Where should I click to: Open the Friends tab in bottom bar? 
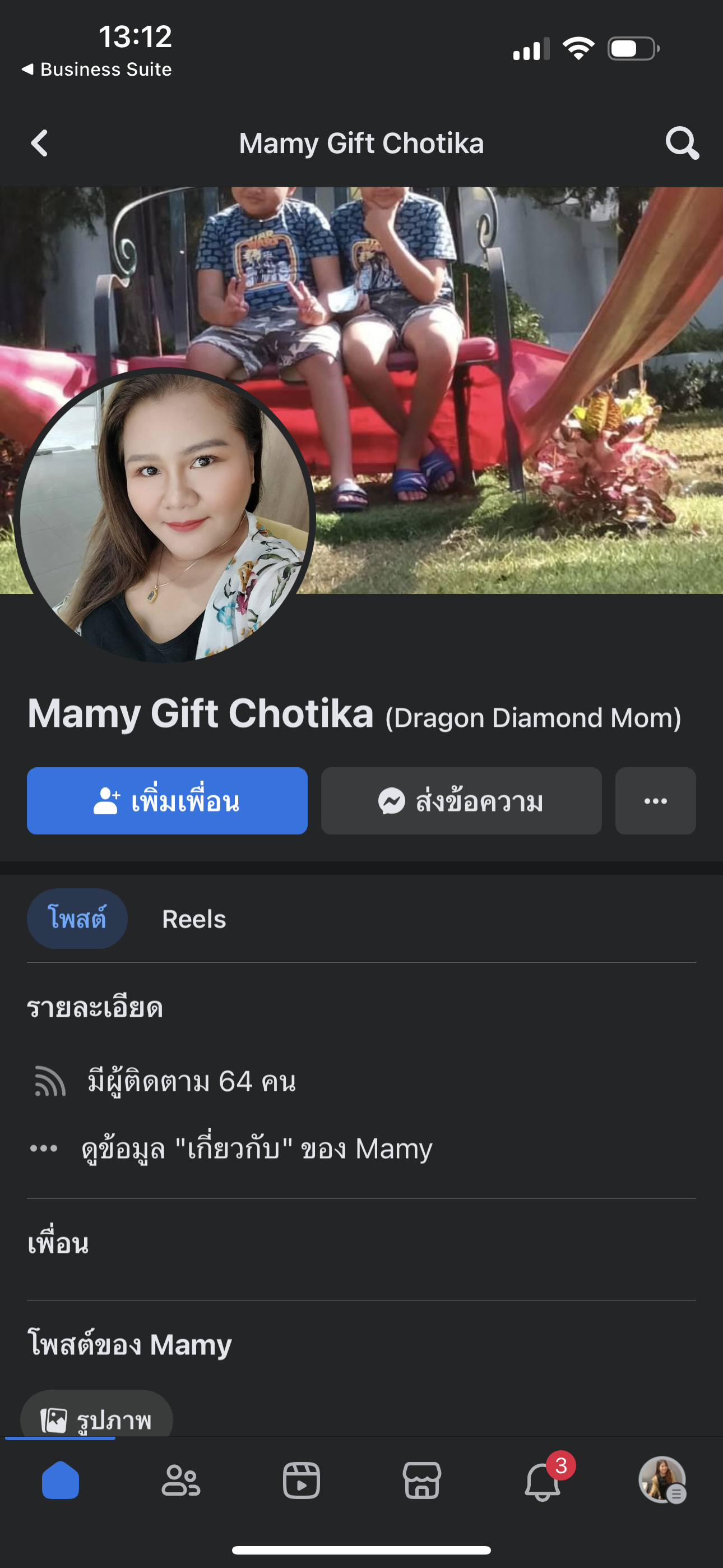180,1481
